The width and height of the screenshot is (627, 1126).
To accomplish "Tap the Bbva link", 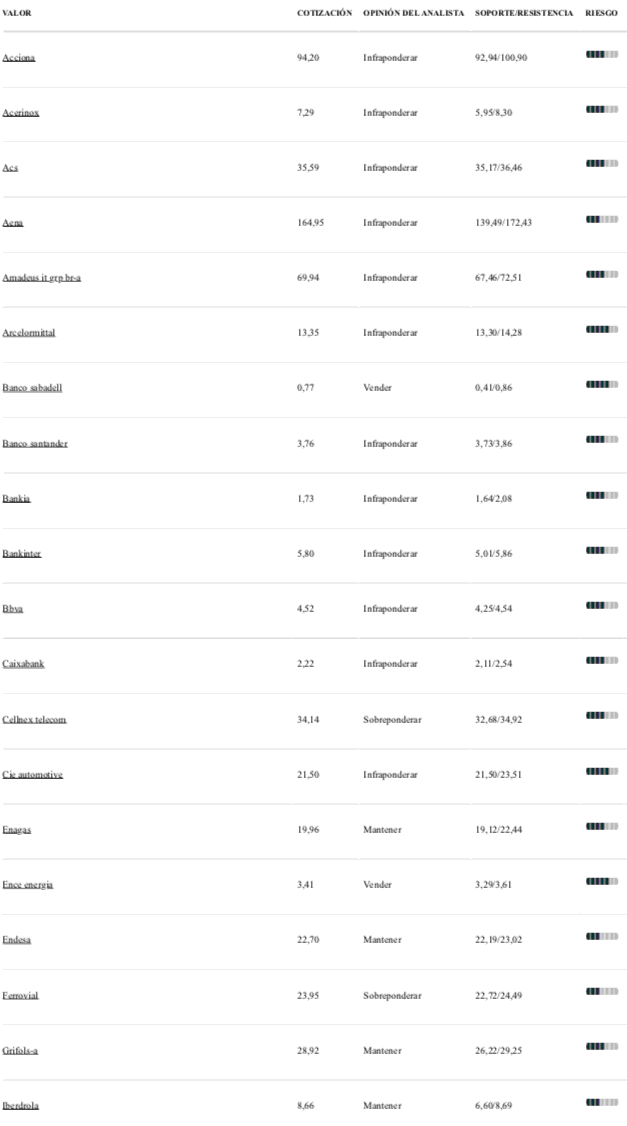I will [x=13, y=609].
